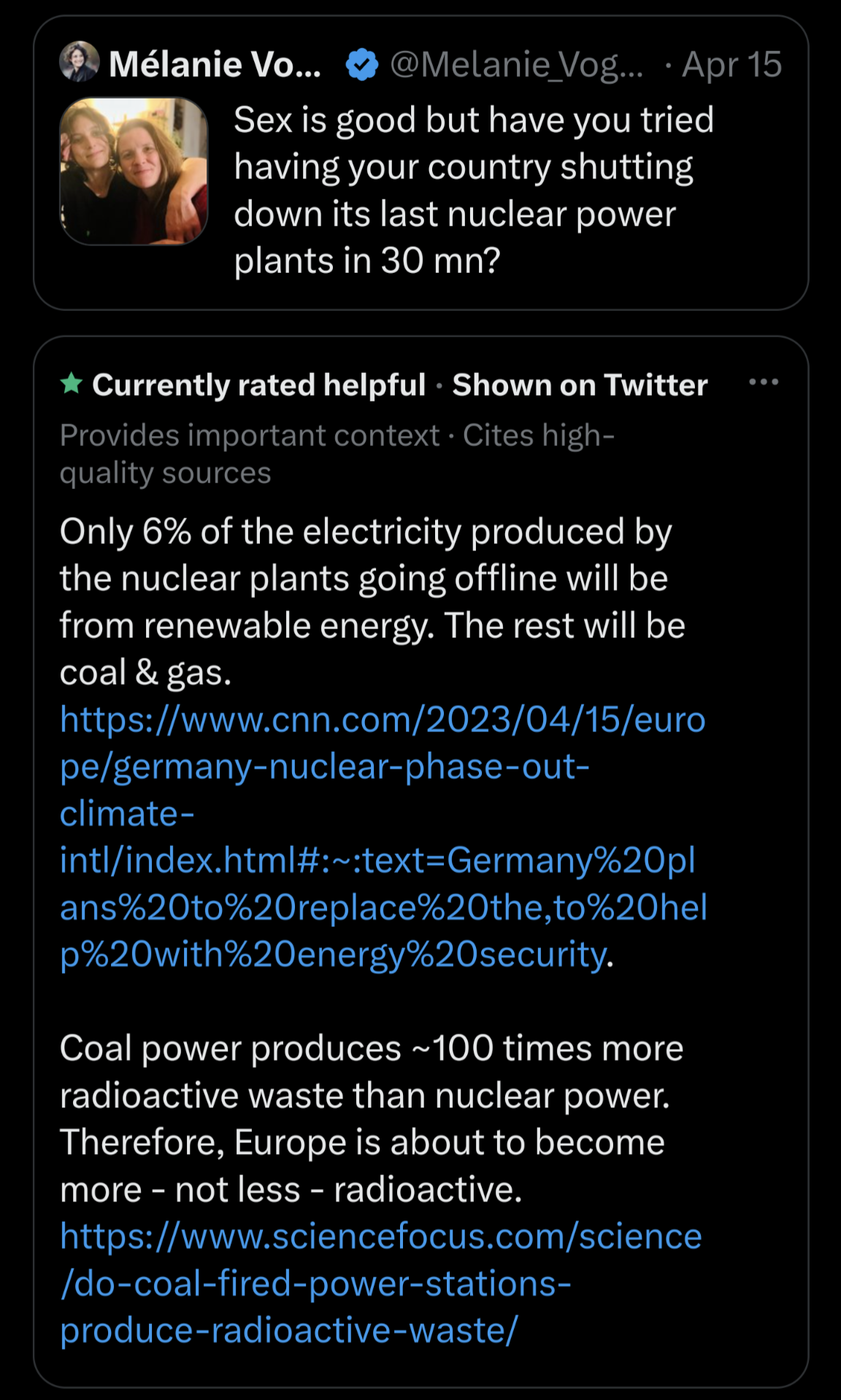Open Mélanie's profile avatar
The width and height of the screenshot is (841, 1400).
(79, 62)
